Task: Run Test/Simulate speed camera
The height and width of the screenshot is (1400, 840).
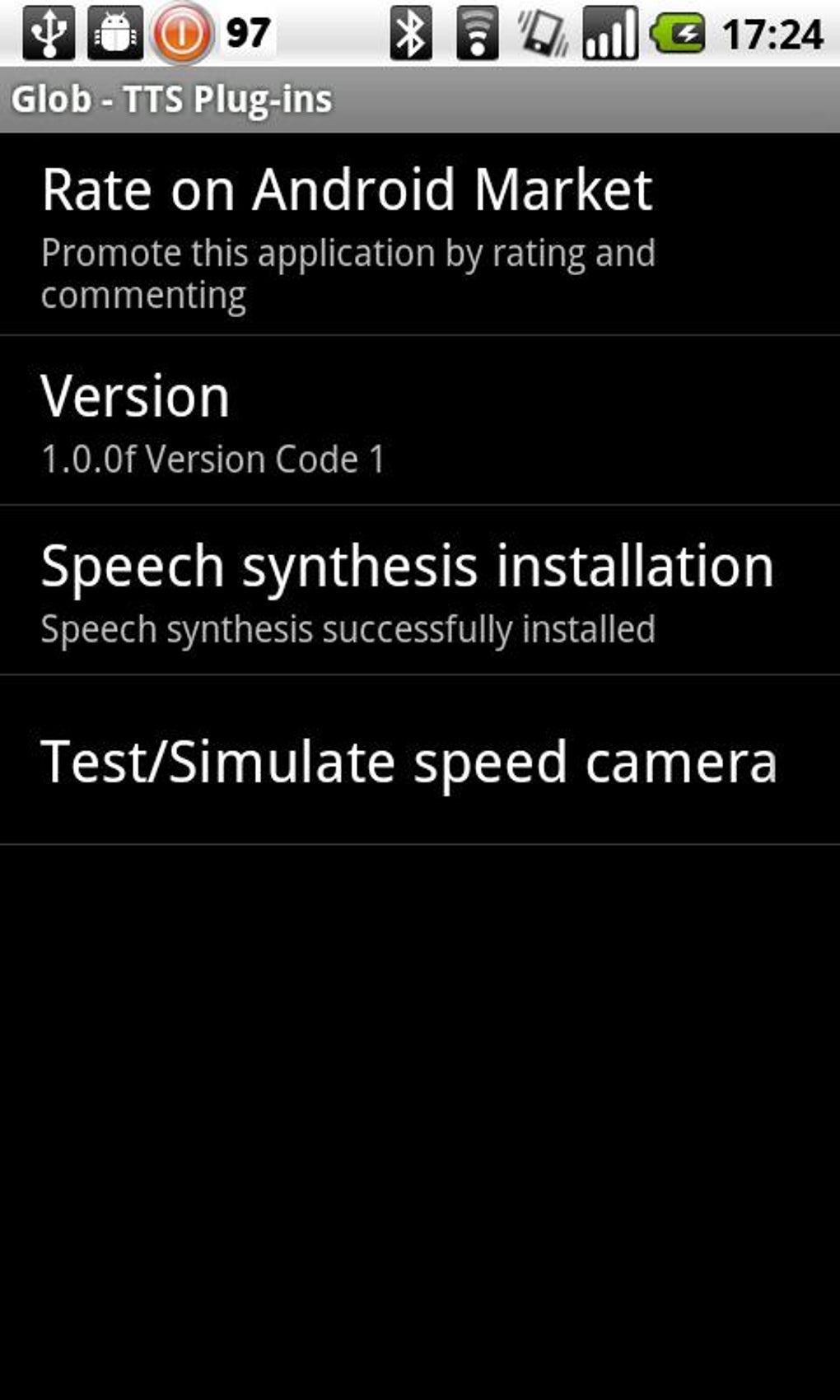Action: (x=420, y=760)
